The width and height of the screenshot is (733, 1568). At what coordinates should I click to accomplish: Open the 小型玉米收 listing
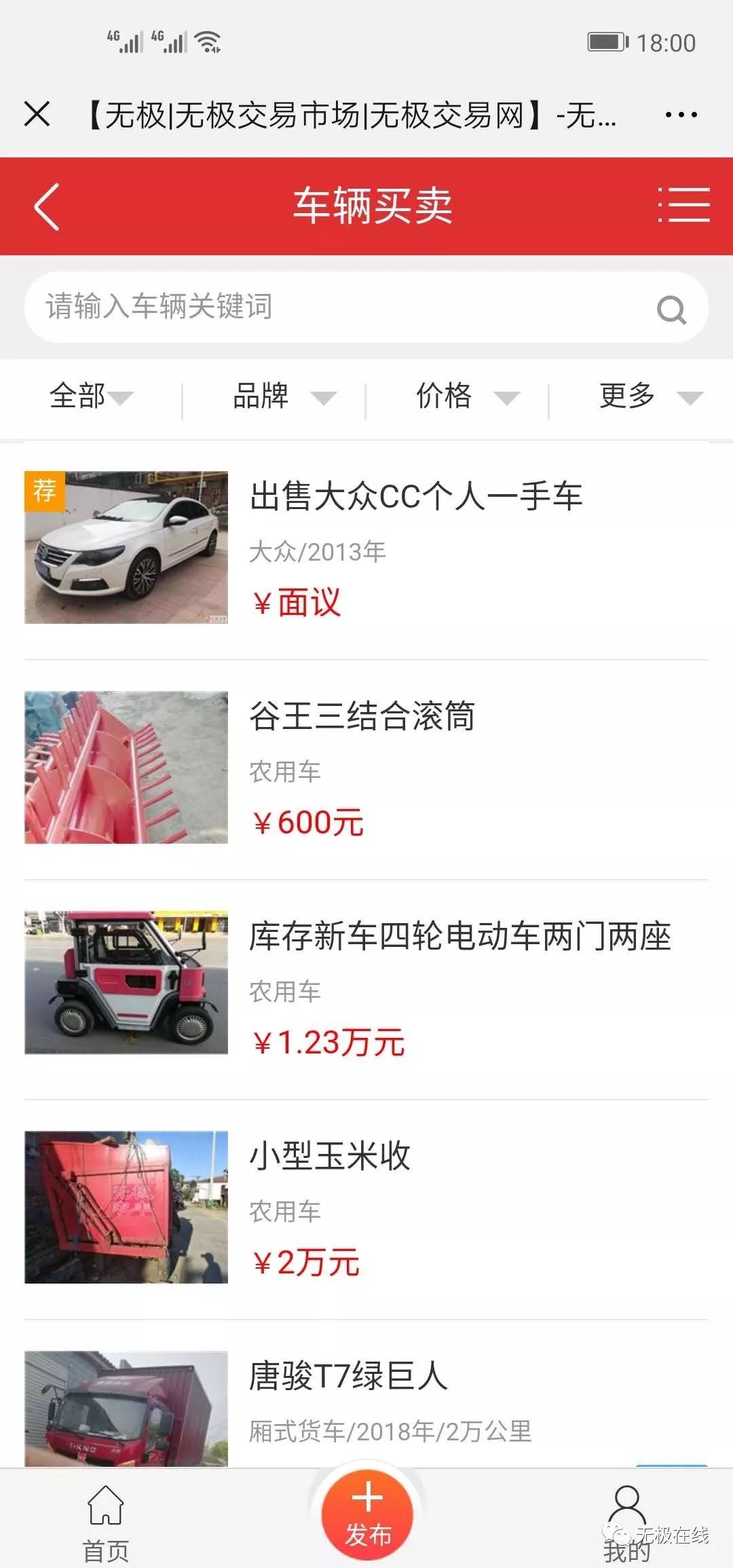[x=330, y=1155]
